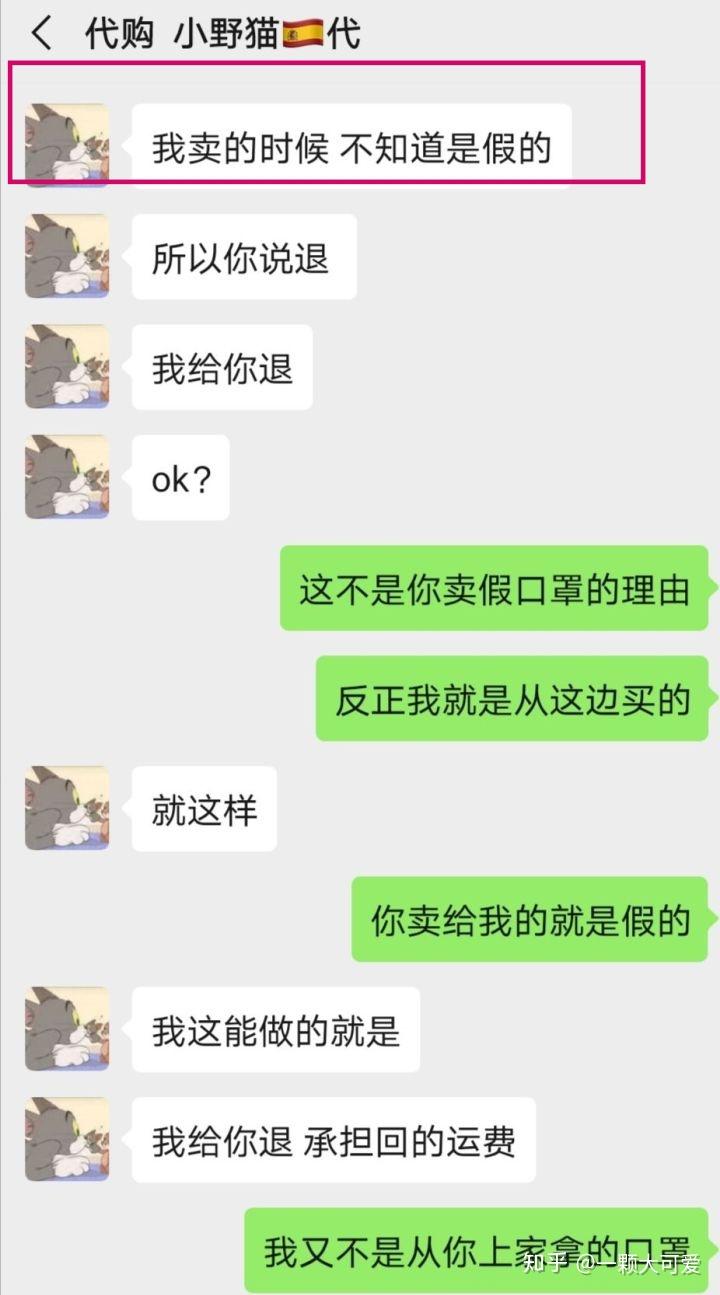Tap the cat avatar next to ok?

pyautogui.click(x=67, y=477)
